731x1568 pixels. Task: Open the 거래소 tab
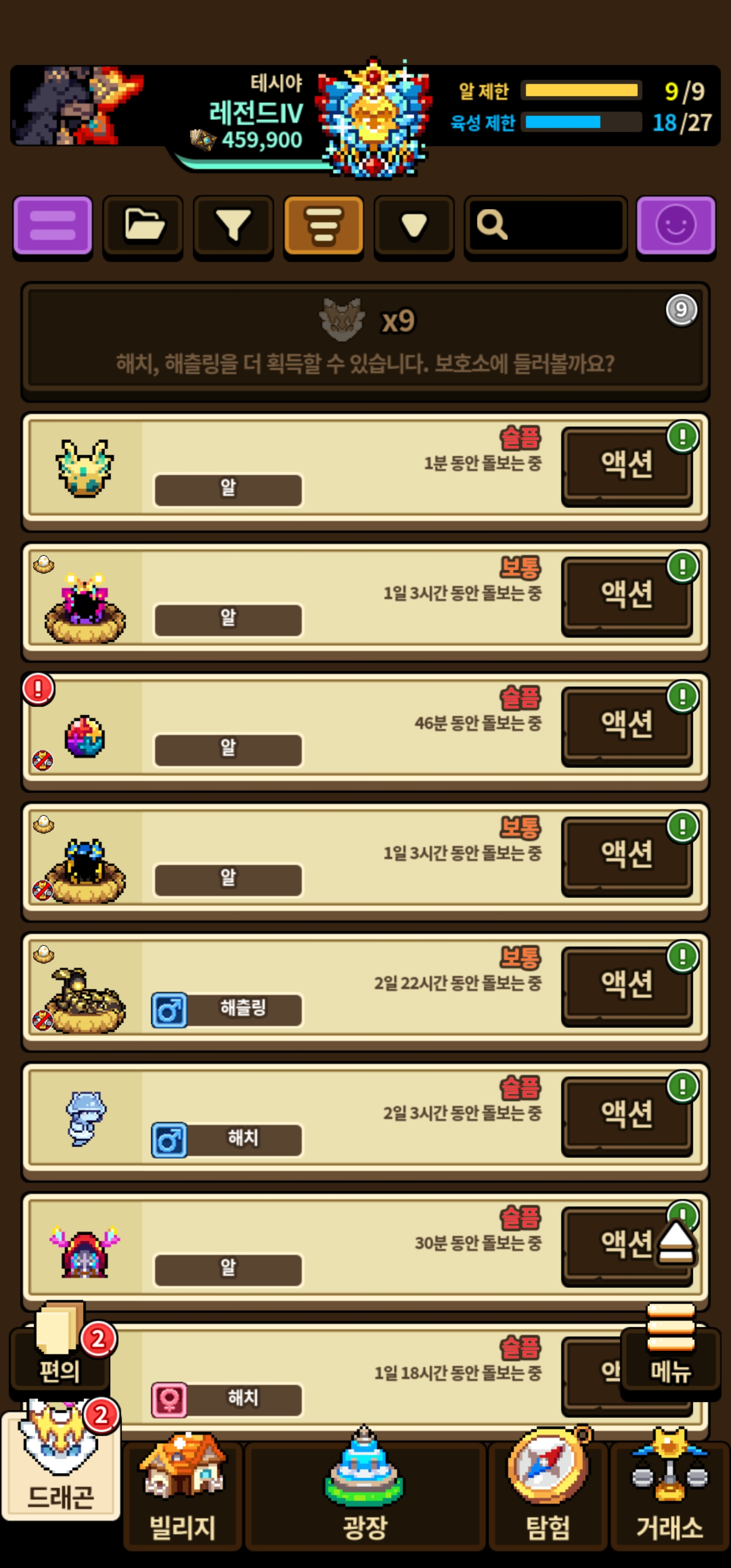(x=670, y=1498)
